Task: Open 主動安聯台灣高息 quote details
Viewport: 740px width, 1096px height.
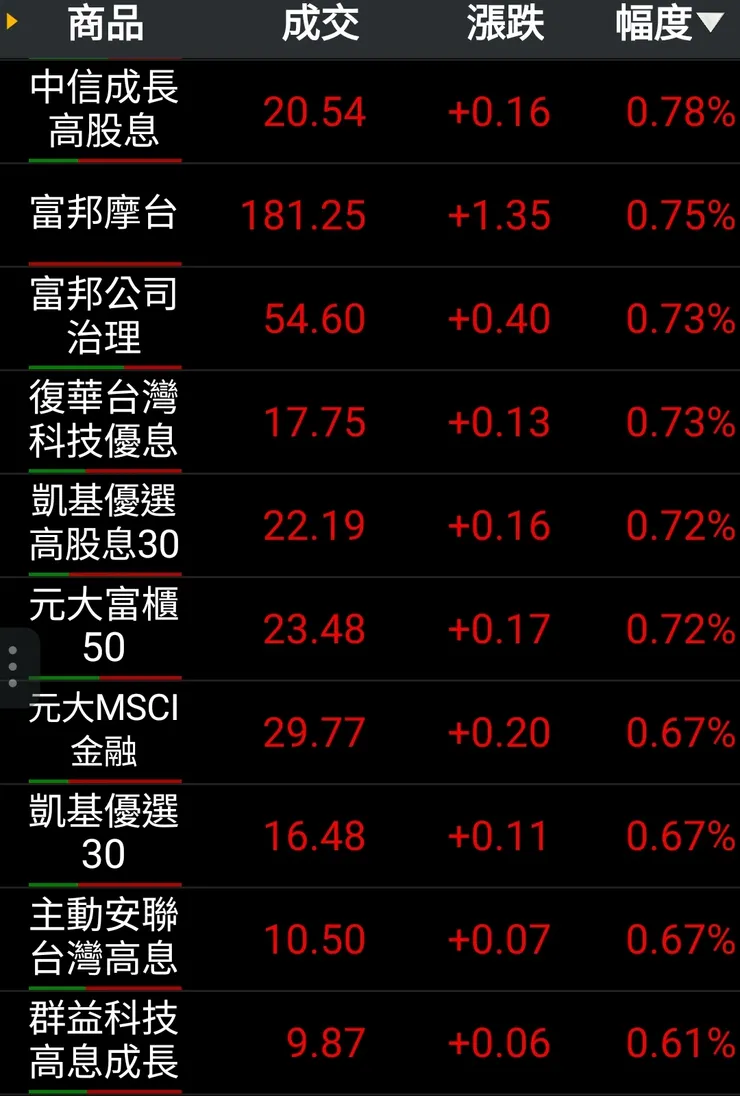Action: pyautogui.click(x=104, y=939)
